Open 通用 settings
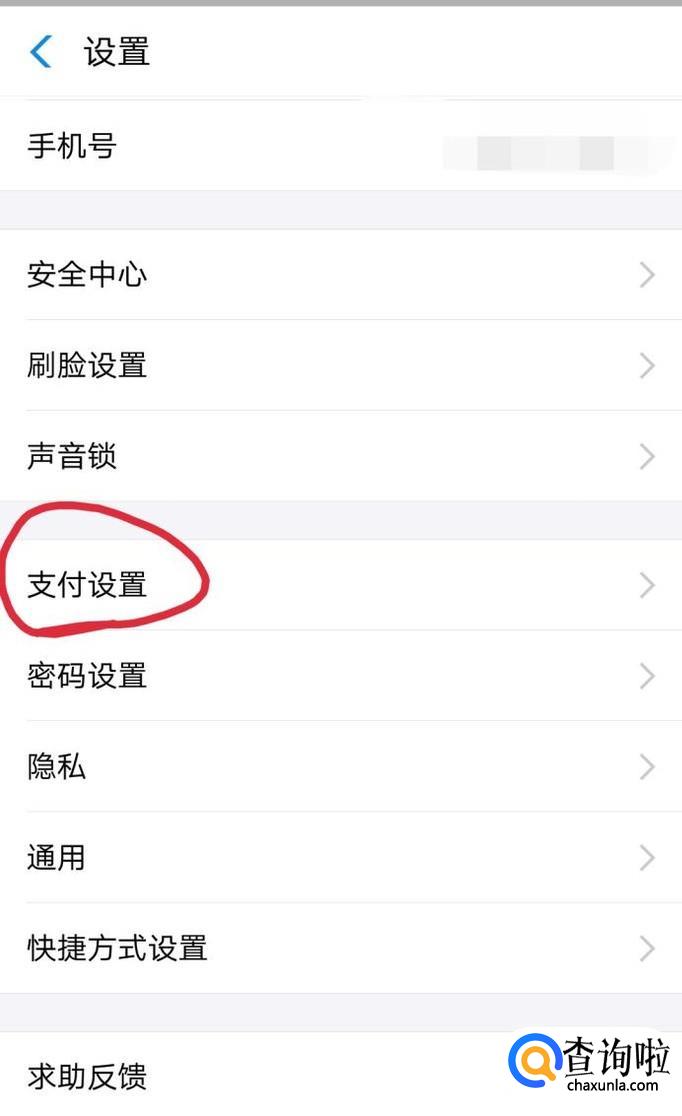This screenshot has width=682, height=1116. coord(341,858)
